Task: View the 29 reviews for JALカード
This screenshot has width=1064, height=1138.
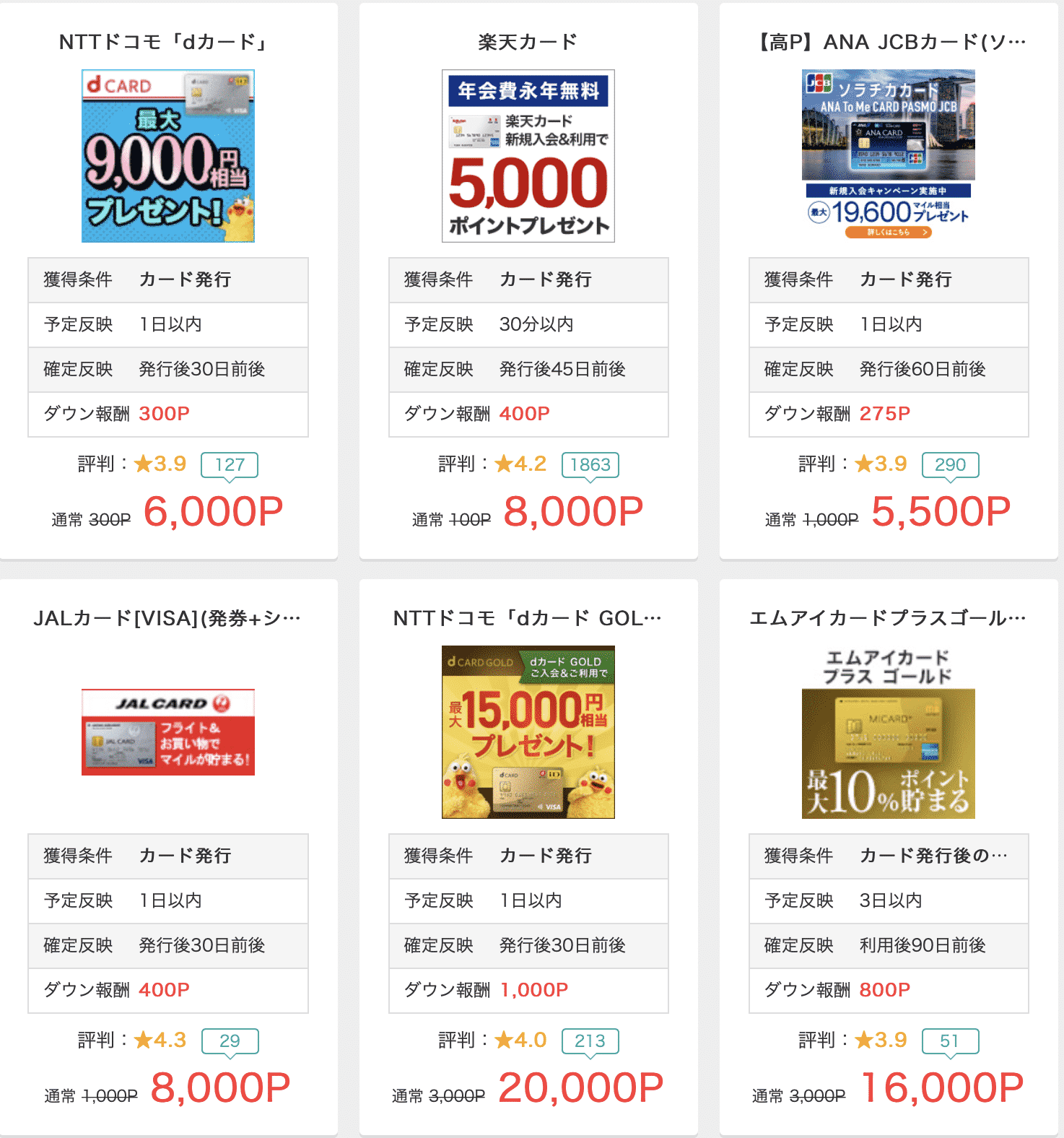Action: 230,1041
